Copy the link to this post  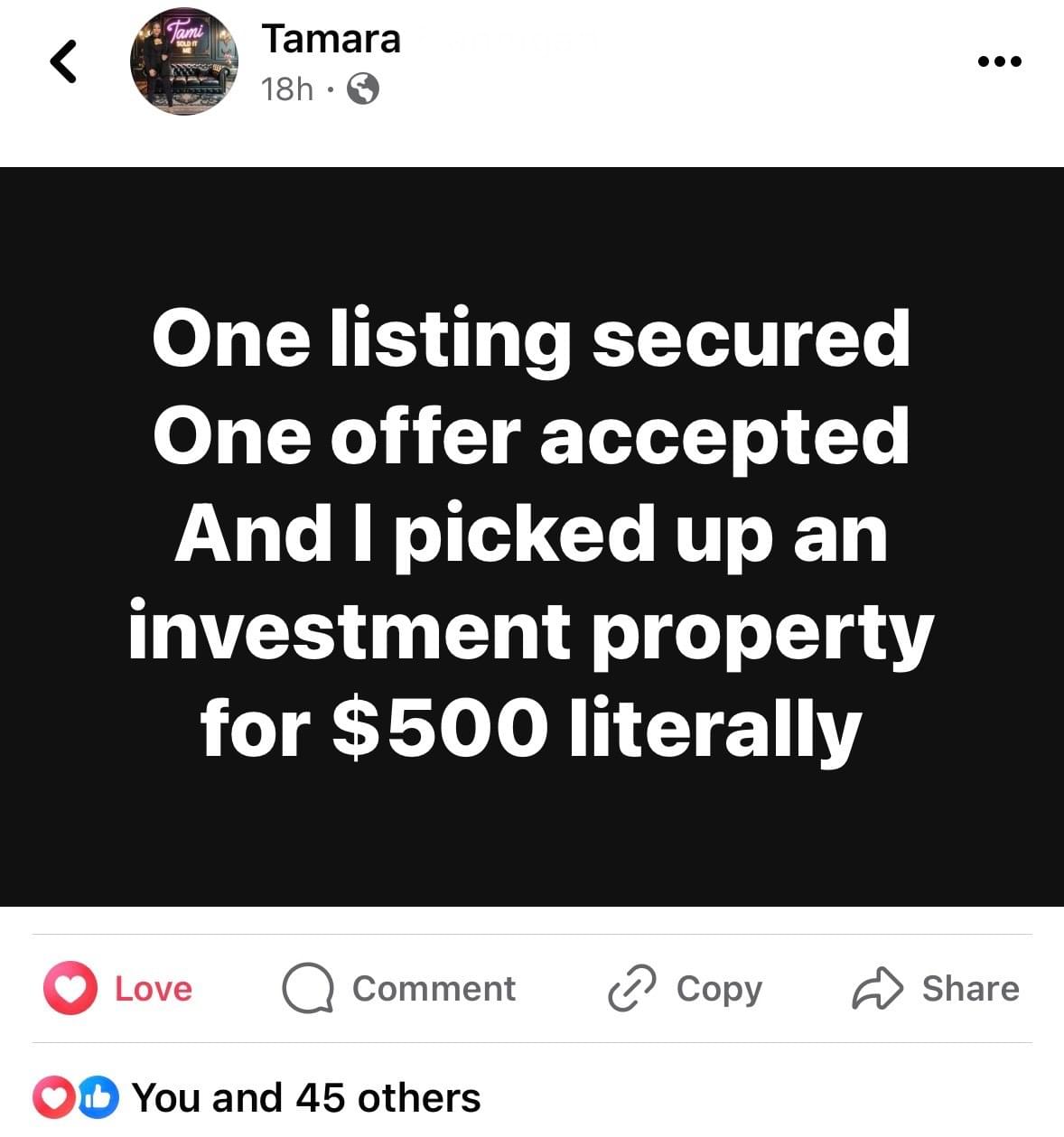click(x=685, y=988)
